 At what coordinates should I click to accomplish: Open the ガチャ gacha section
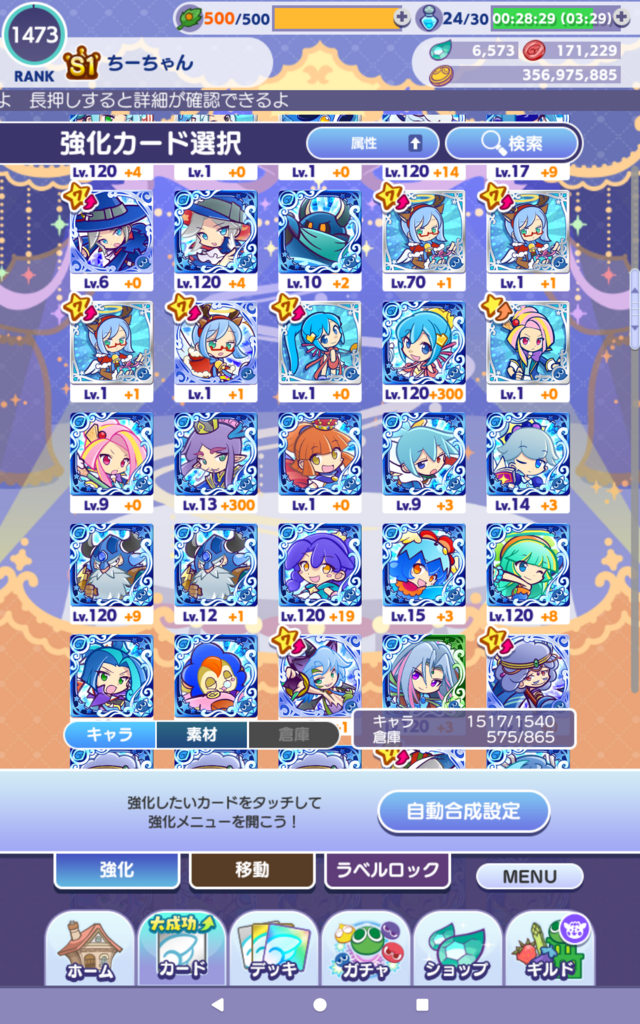pos(366,951)
